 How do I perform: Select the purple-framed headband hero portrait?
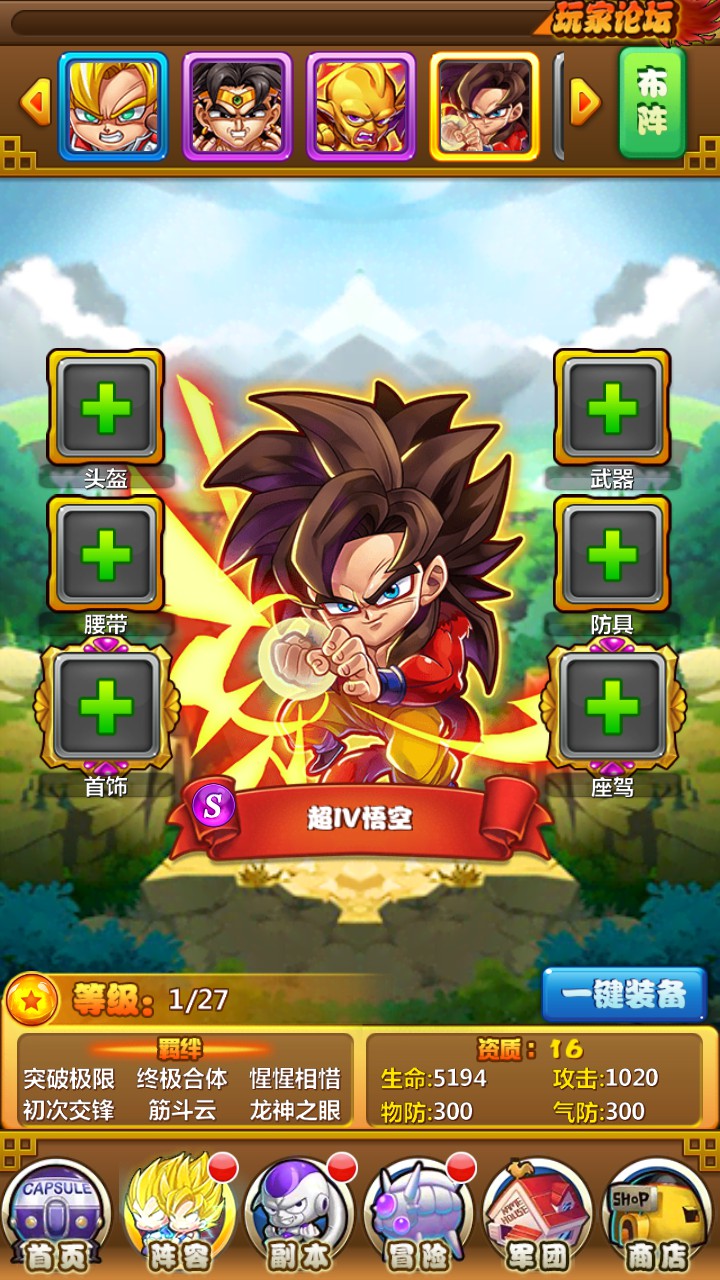[237, 106]
